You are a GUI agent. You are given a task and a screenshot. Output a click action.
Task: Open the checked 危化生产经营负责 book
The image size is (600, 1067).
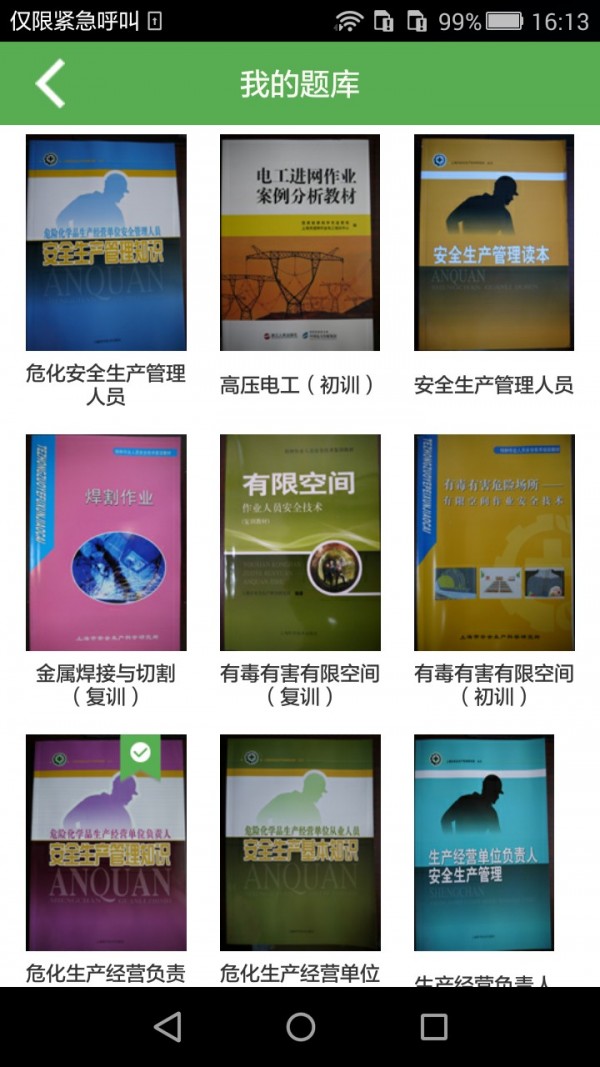tap(106, 842)
